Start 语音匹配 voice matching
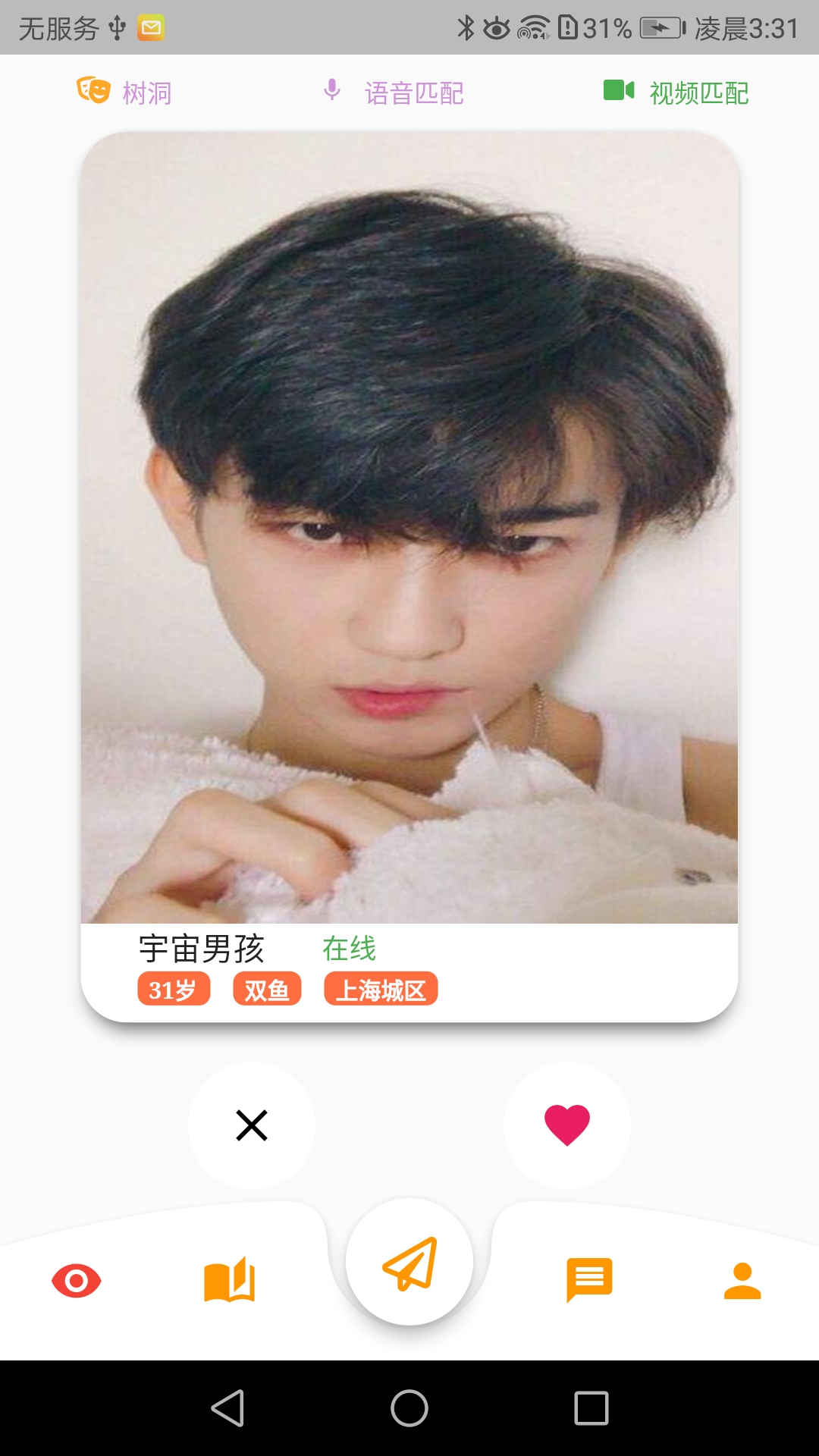819x1456 pixels. tap(394, 93)
